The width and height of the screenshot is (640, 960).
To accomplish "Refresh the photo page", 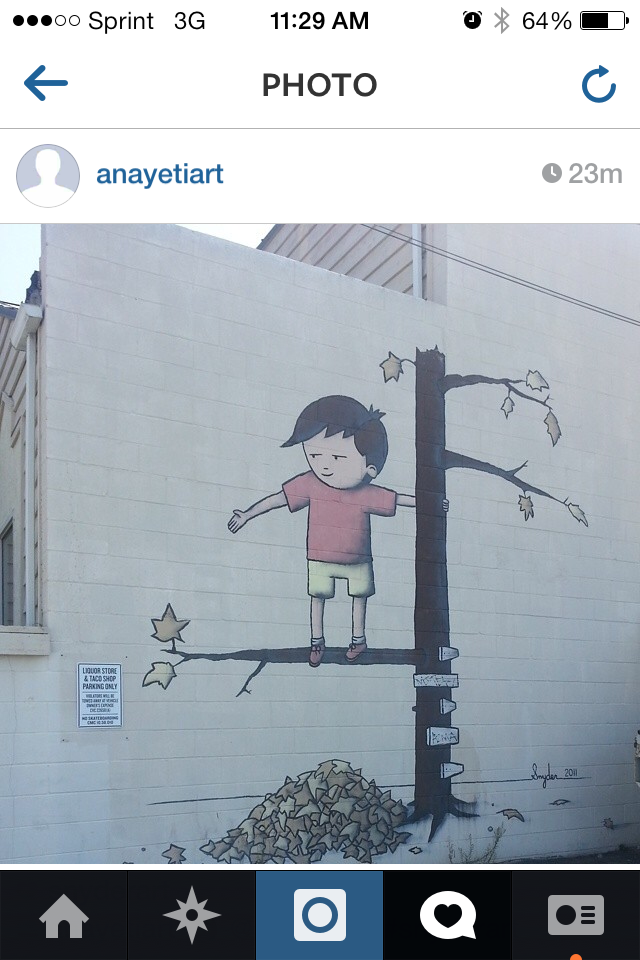I will [x=598, y=85].
